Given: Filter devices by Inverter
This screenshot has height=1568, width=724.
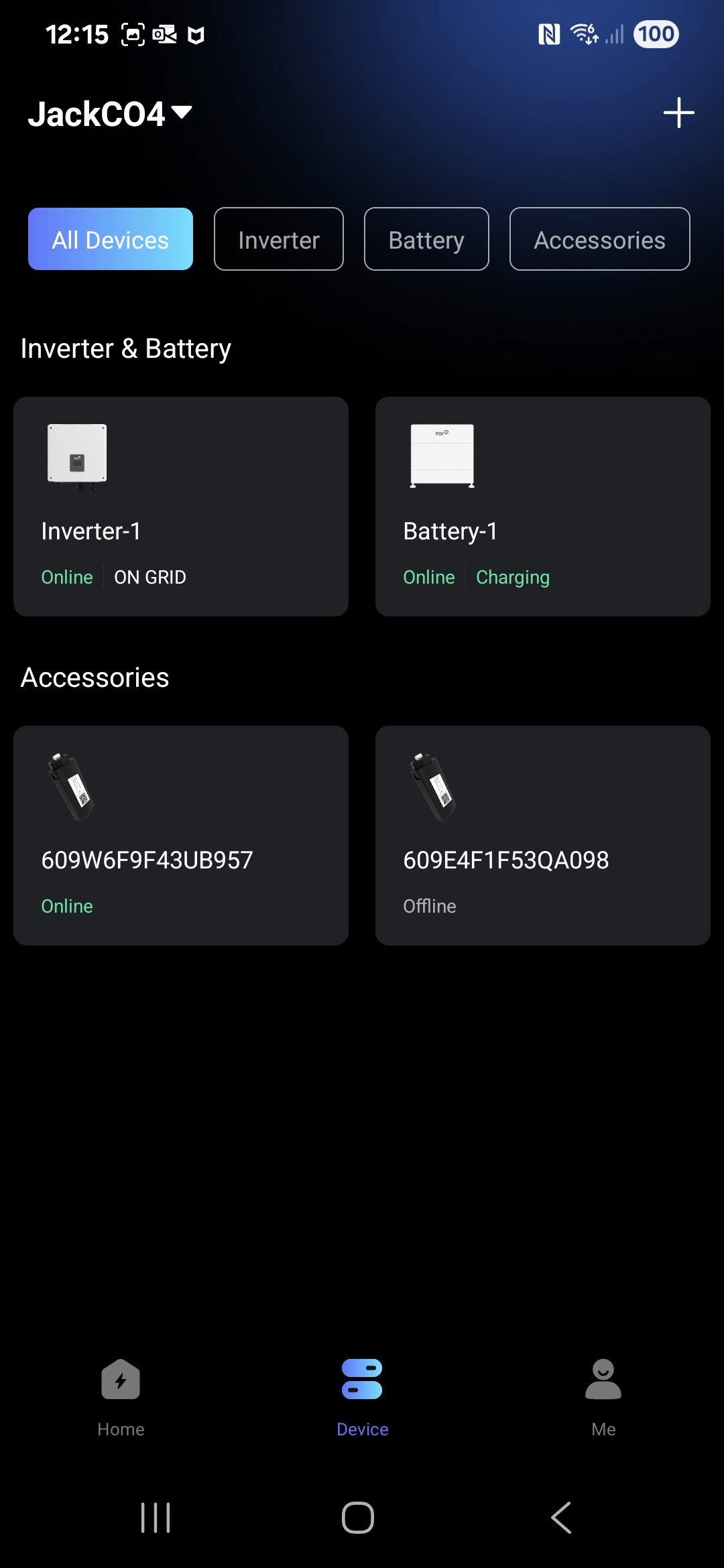Looking at the screenshot, I should coord(279,239).
